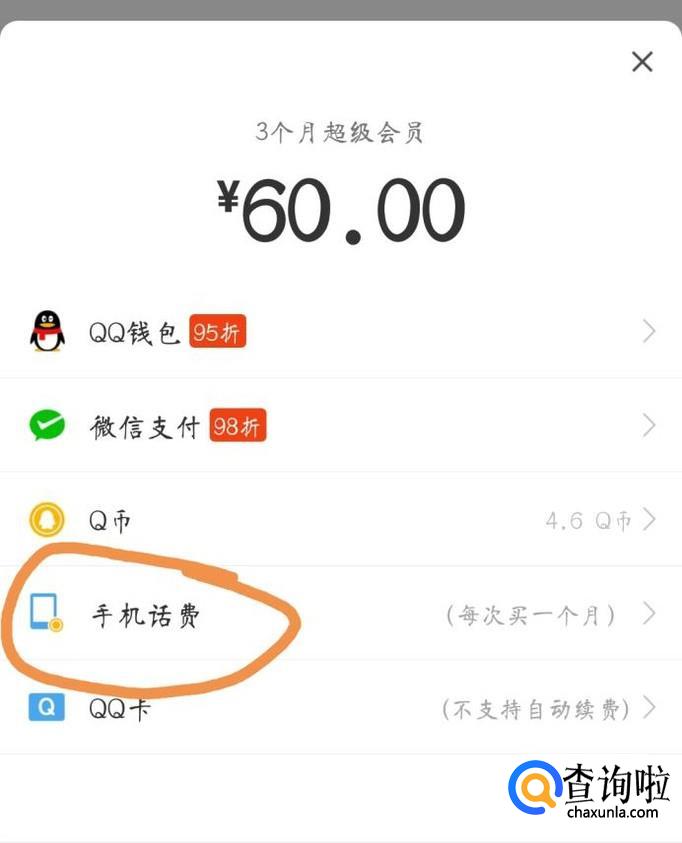Pay with QQ钱包
The width and height of the screenshot is (682, 843).
[340, 332]
